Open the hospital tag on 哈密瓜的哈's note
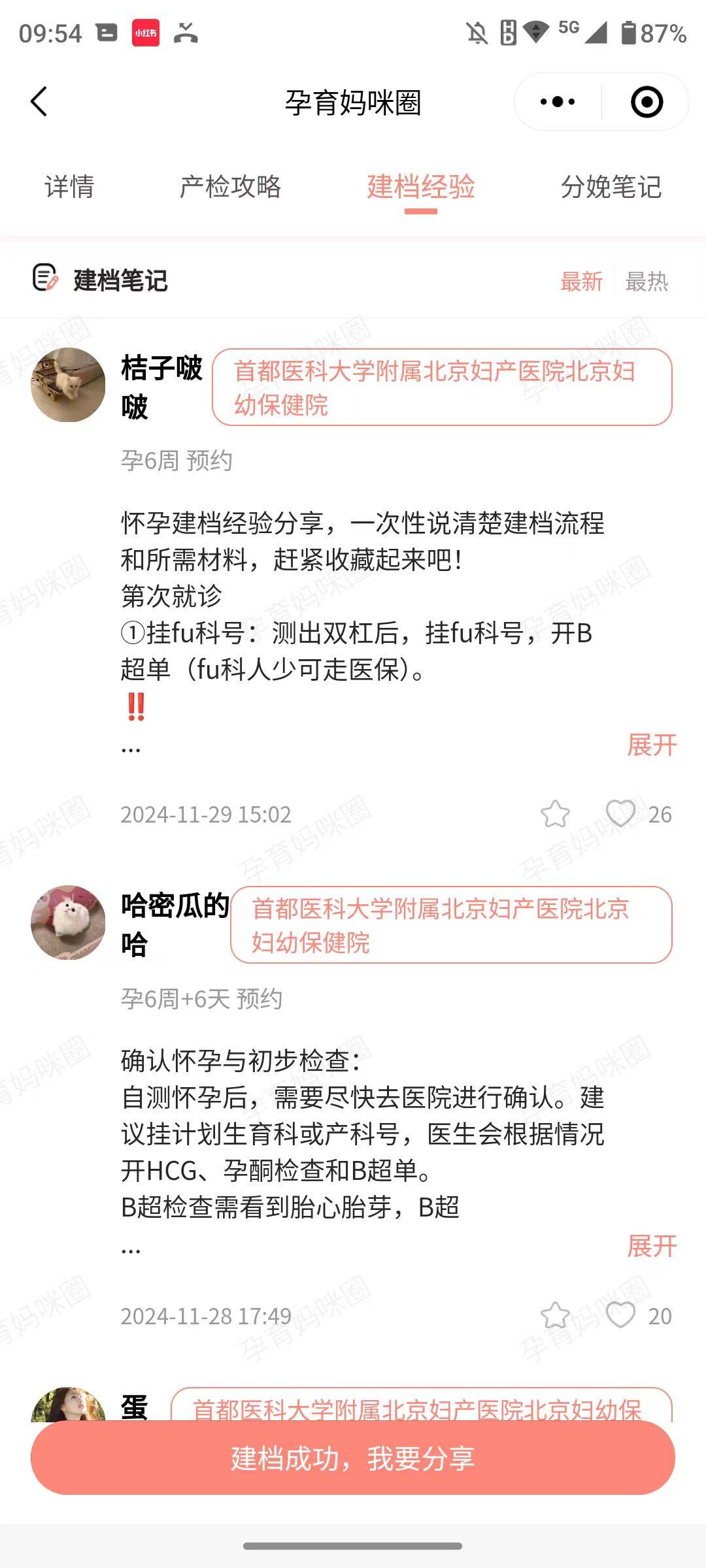Viewport: 706px width, 1568px height. [x=451, y=925]
